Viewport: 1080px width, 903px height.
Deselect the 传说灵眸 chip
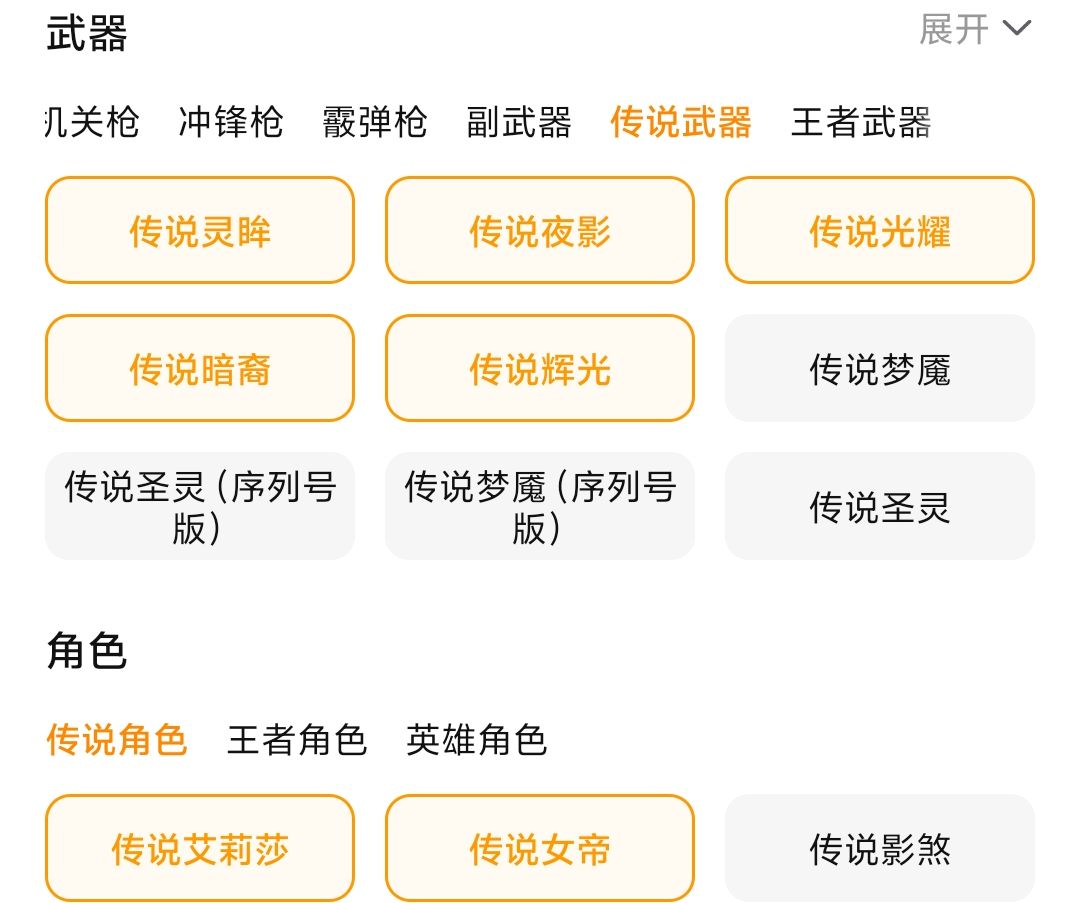(x=200, y=231)
